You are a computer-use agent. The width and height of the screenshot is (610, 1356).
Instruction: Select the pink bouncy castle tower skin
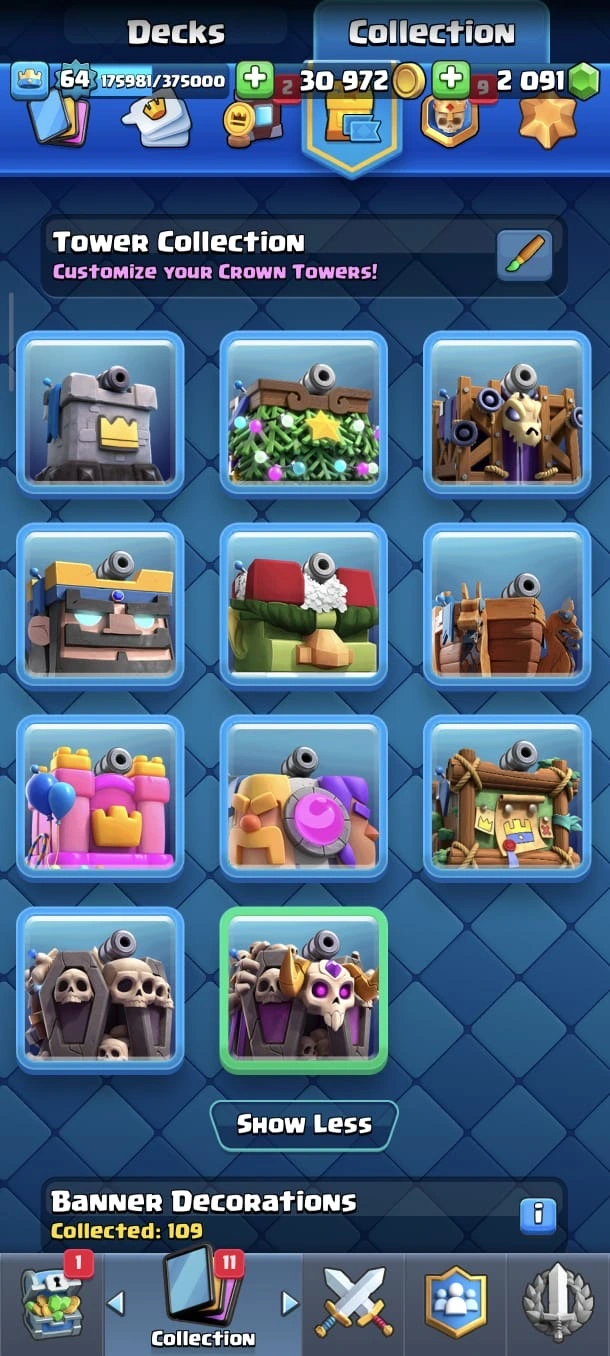(x=100, y=797)
